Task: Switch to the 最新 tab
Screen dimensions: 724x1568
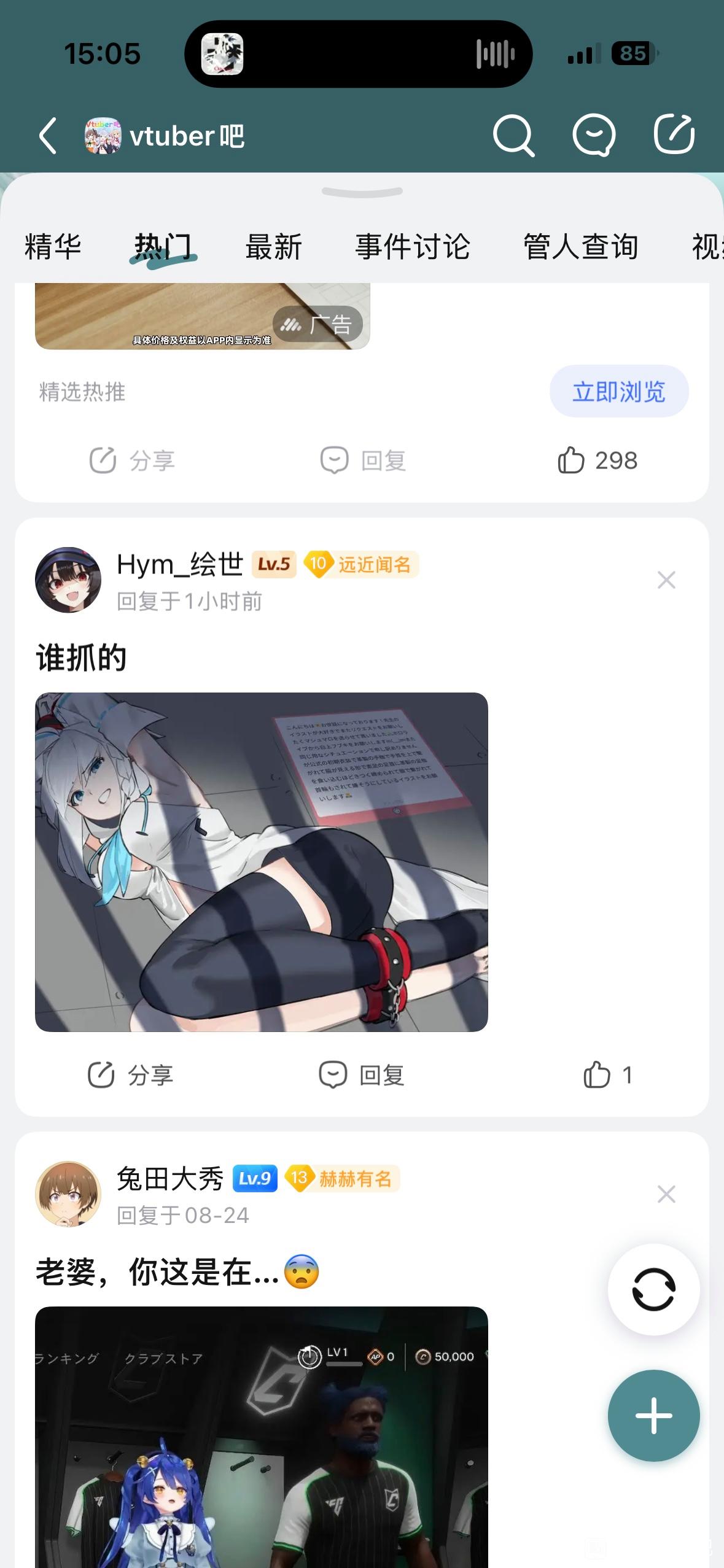Action: click(273, 247)
